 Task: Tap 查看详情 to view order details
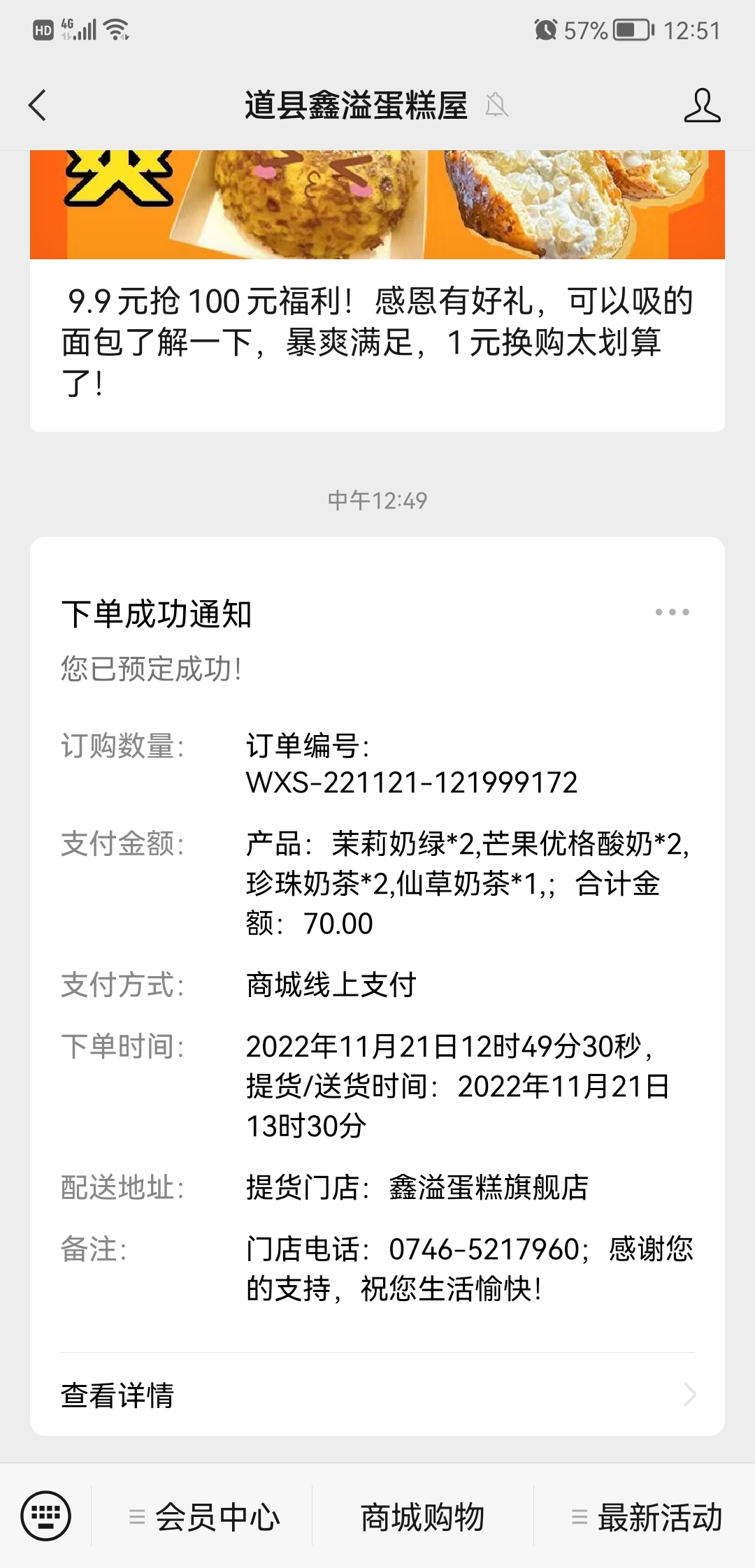377,1396
